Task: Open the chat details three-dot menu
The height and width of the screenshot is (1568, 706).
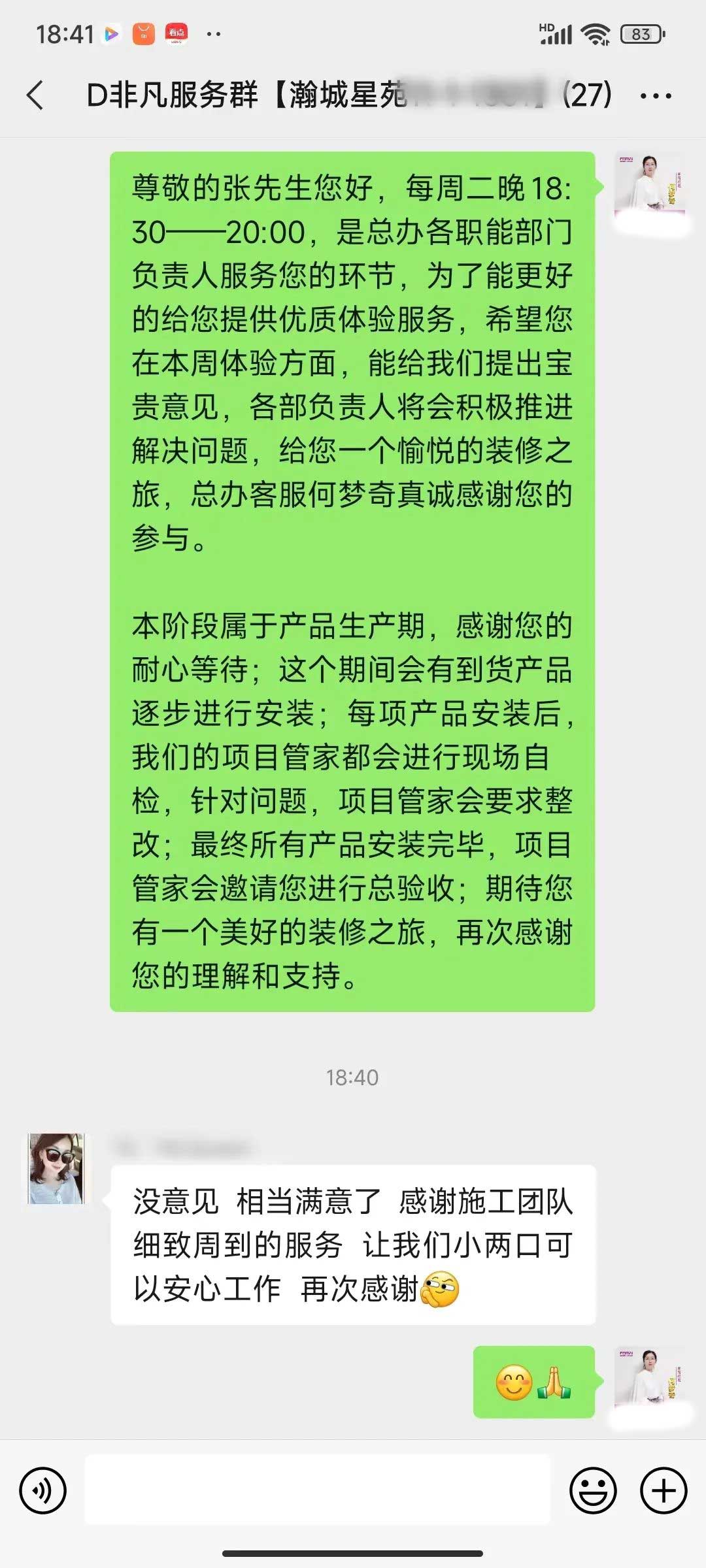Action: tap(655, 96)
